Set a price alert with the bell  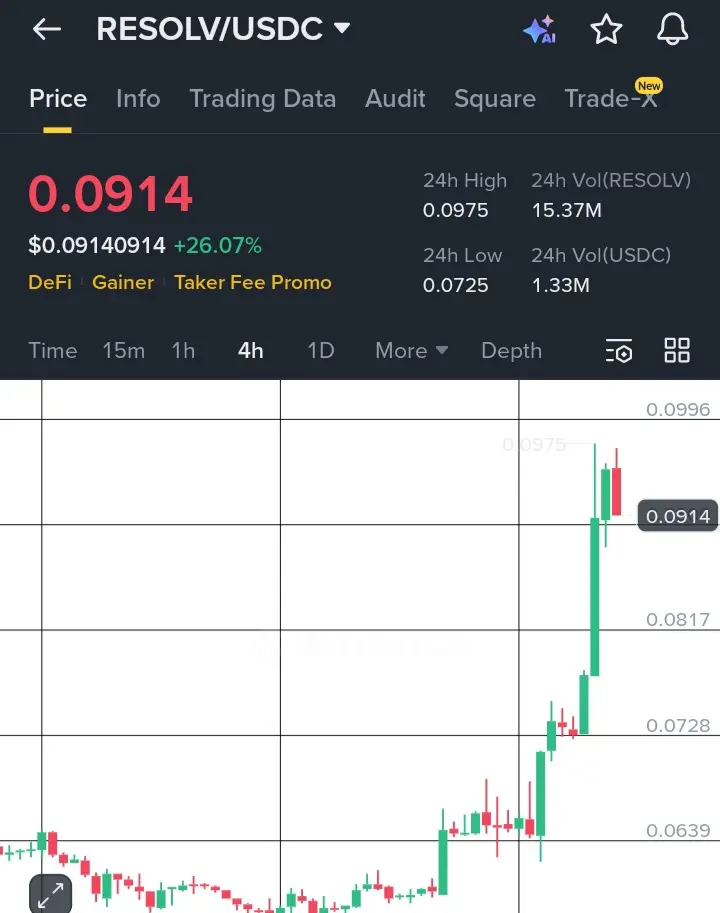click(672, 30)
